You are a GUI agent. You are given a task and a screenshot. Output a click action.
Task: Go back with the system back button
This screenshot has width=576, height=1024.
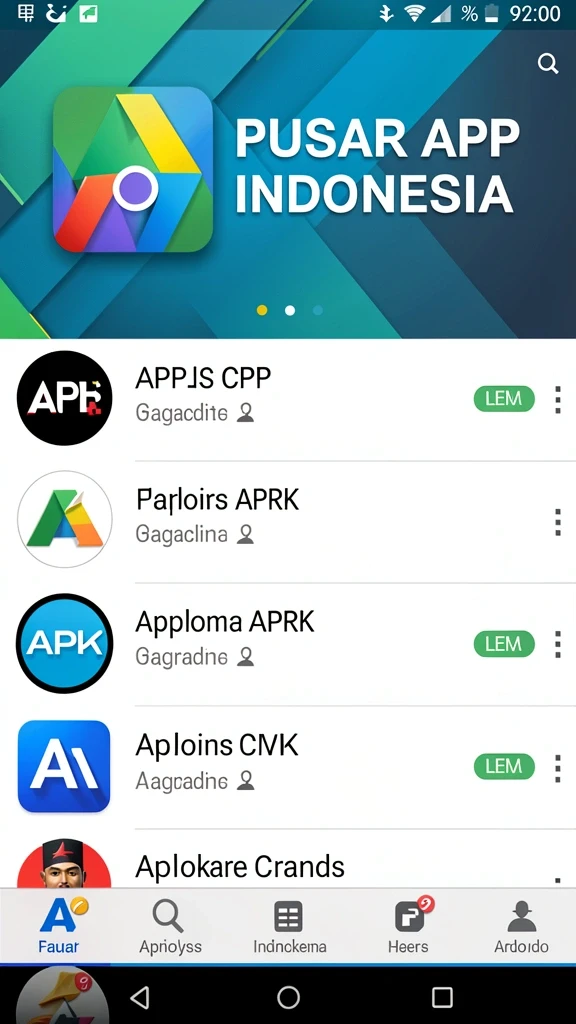click(x=140, y=997)
